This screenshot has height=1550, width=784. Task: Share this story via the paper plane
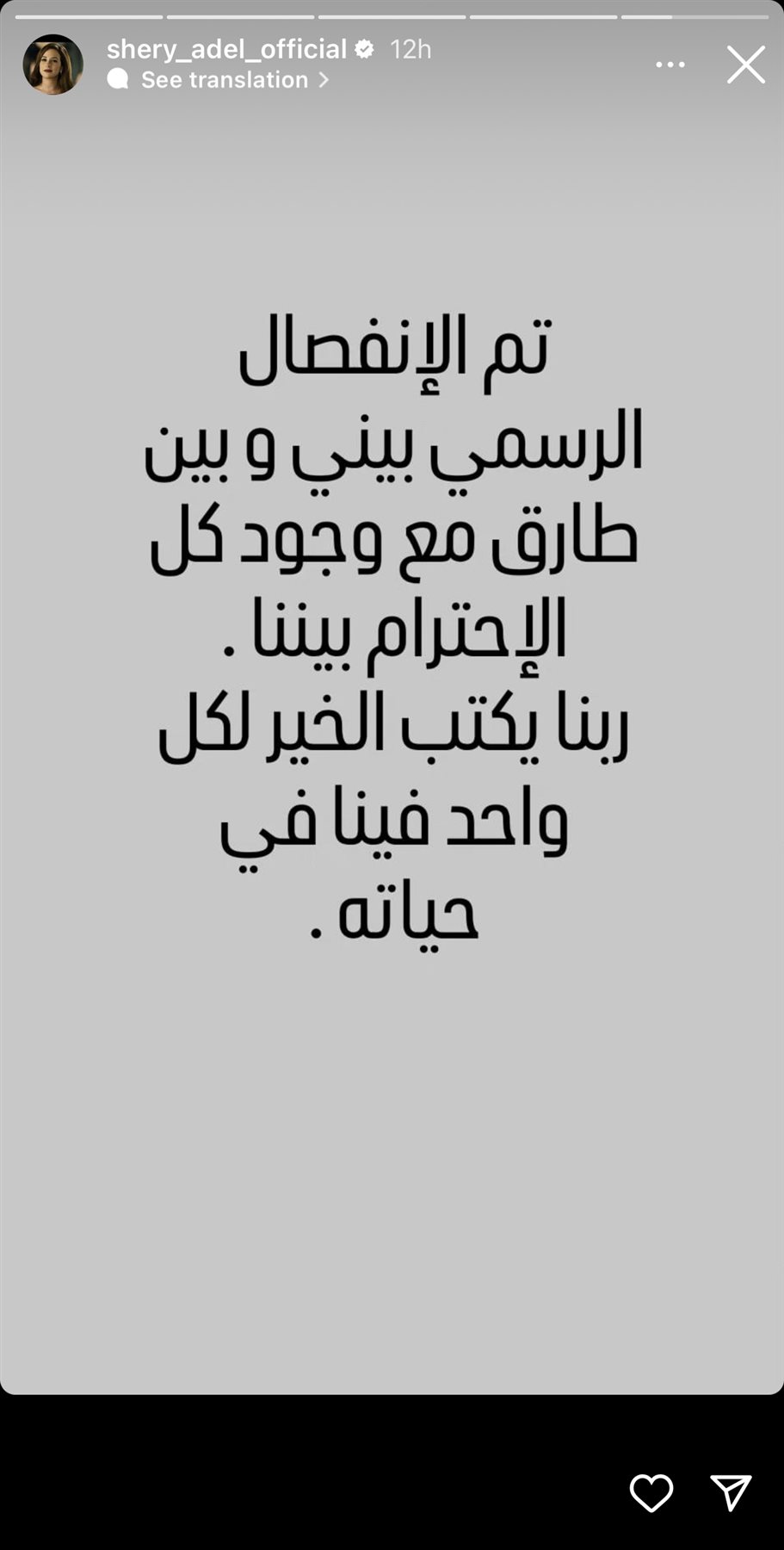[731, 1492]
